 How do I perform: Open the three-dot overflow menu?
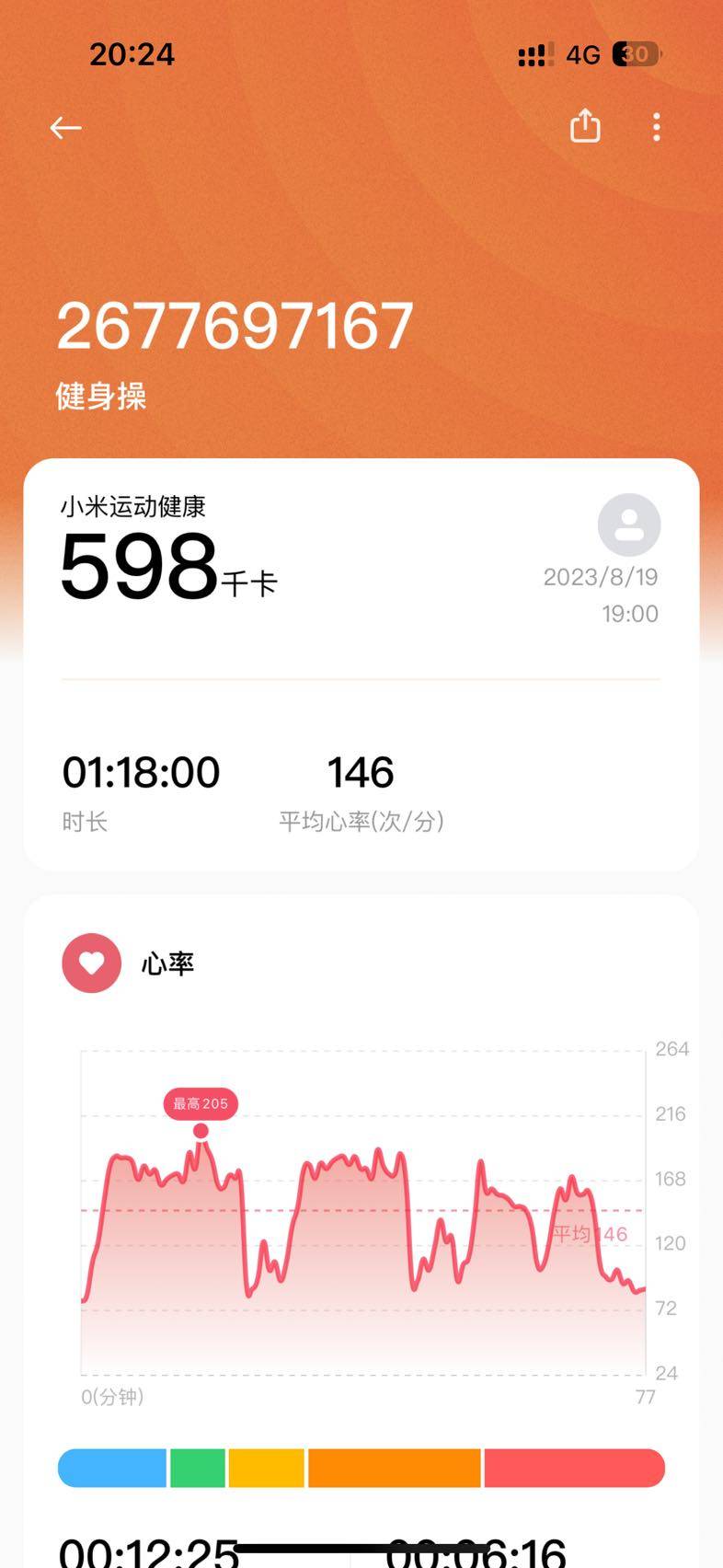coord(656,127)
